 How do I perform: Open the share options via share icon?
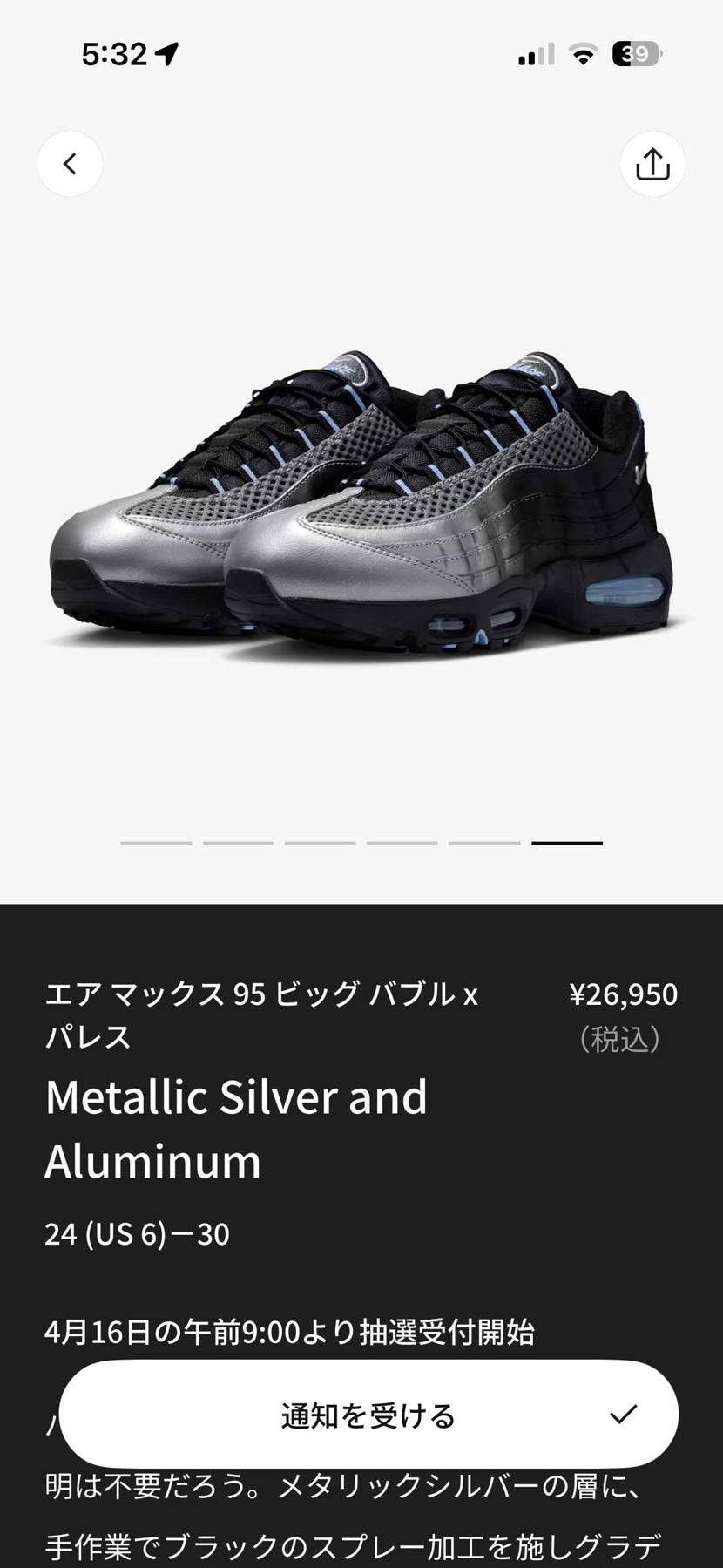click(x=652, y=163)
